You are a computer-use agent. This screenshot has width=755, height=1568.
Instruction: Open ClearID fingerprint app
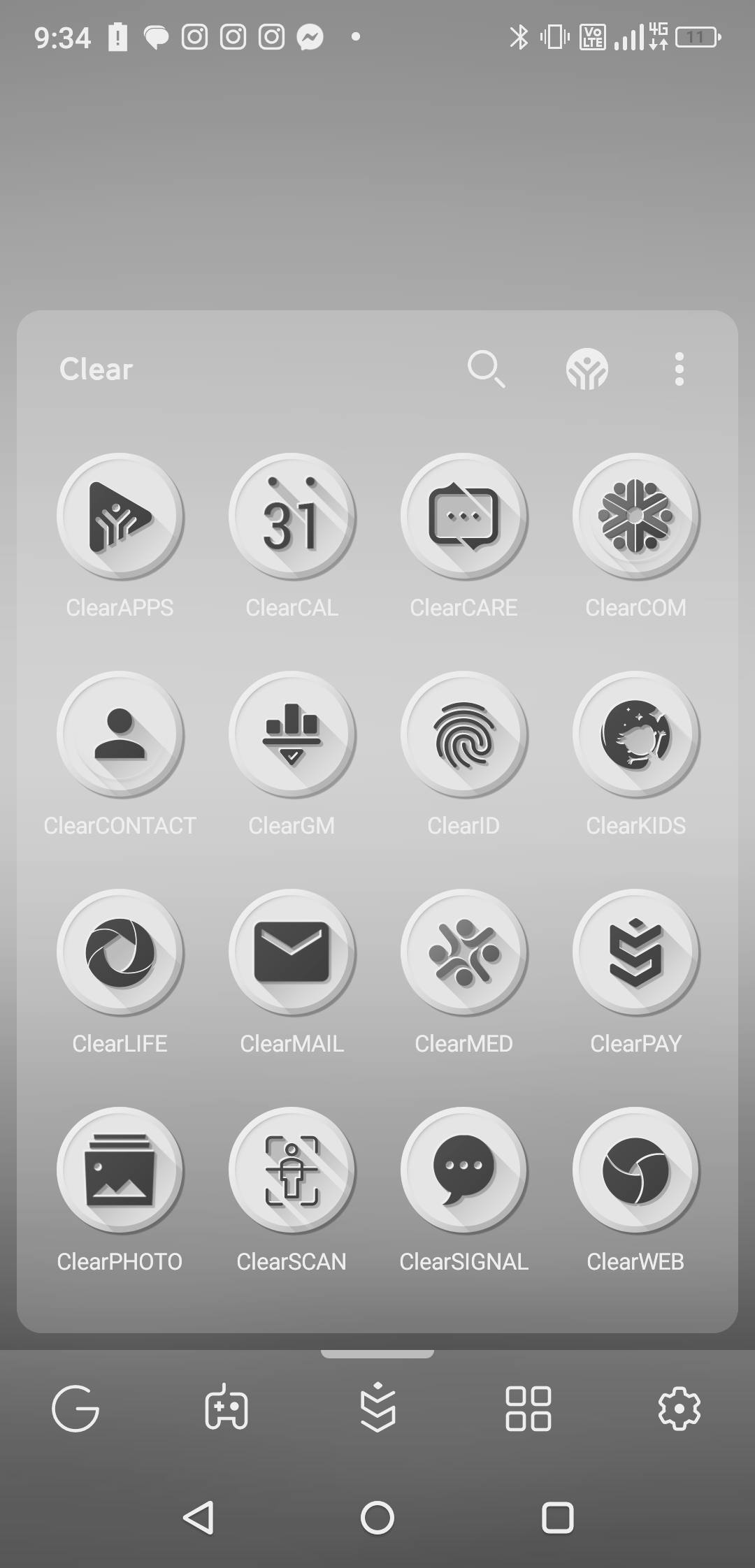click(463, 734)
